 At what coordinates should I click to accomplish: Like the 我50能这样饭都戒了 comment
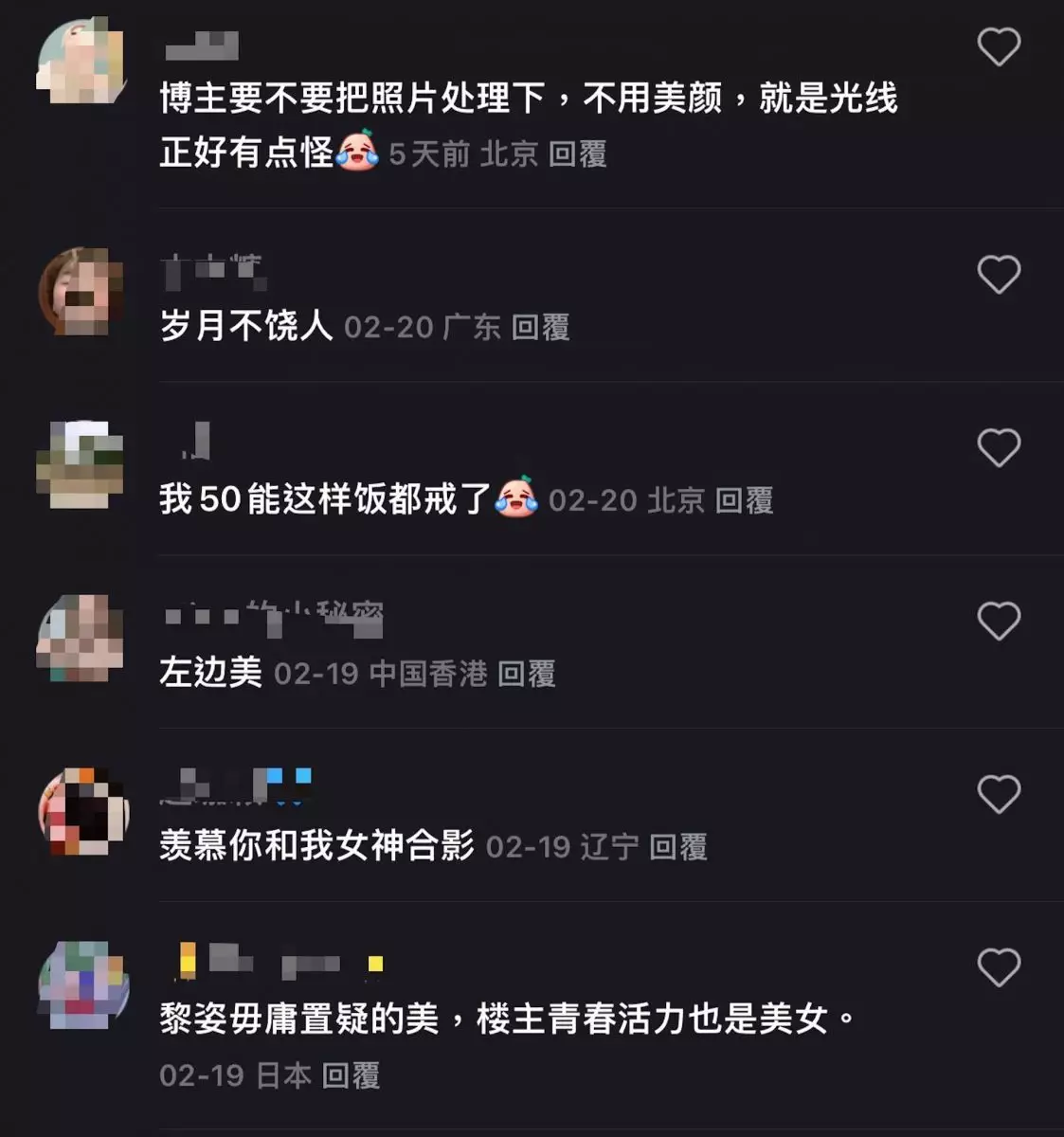point(999,448)
